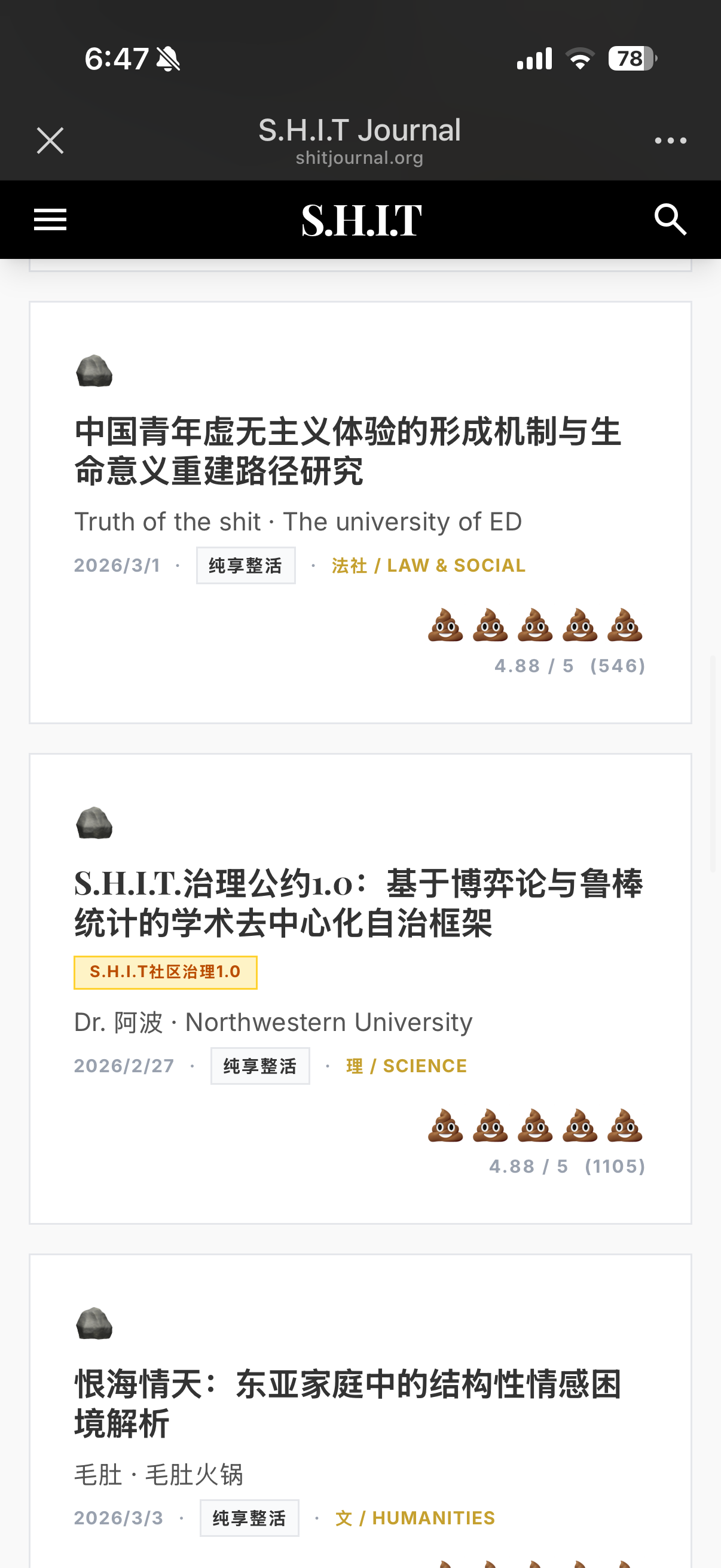Viewport: 721px width, 1568px height.
Task: Select the 理 / SCIENCE category
Action: click(x=407, y=1066)
